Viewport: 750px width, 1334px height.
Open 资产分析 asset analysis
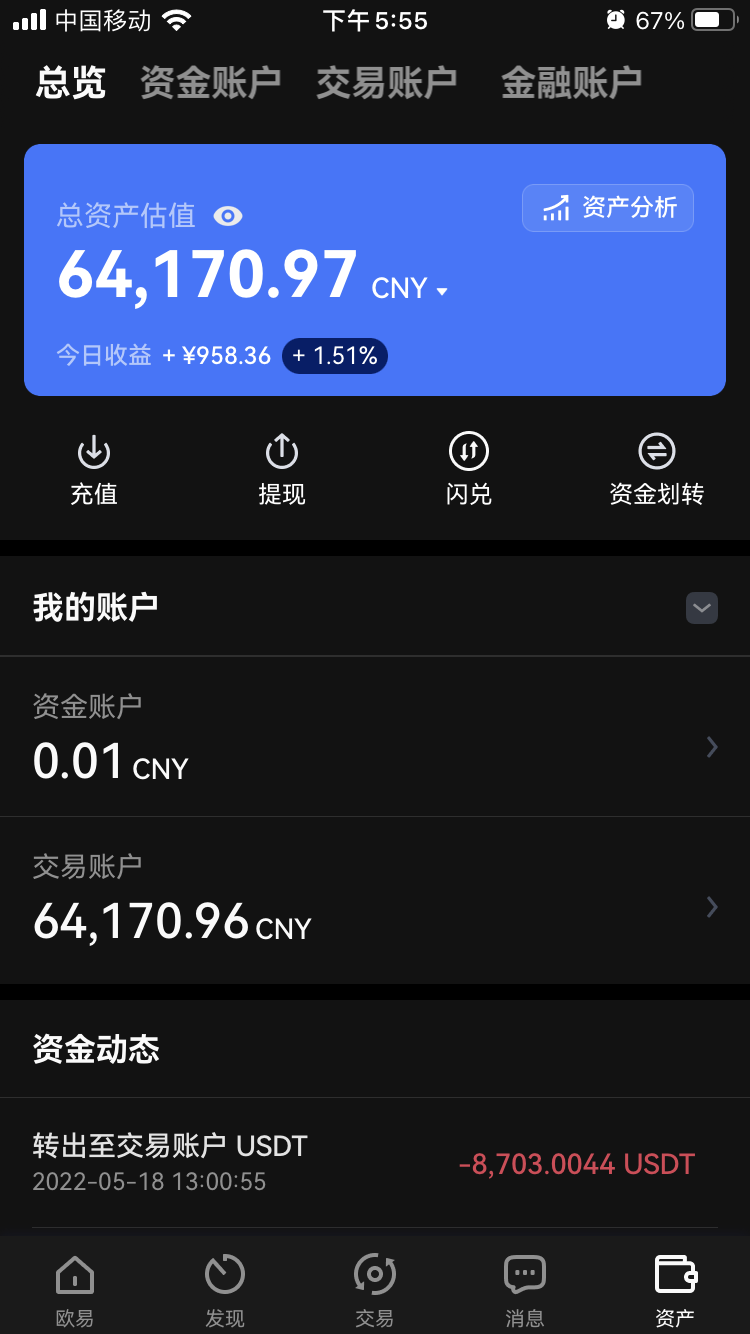[x=608, y=208]
